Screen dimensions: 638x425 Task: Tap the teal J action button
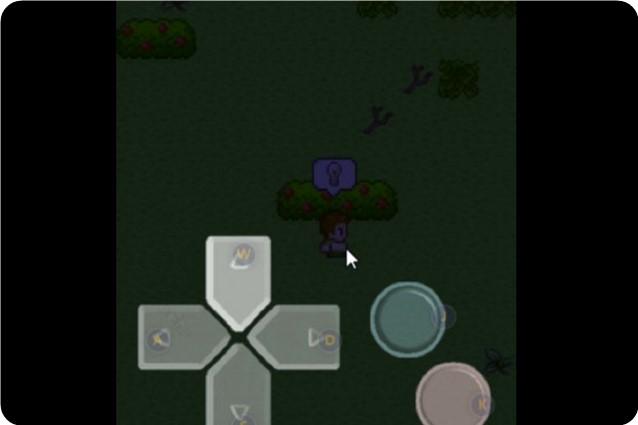[x=408, y=318]
